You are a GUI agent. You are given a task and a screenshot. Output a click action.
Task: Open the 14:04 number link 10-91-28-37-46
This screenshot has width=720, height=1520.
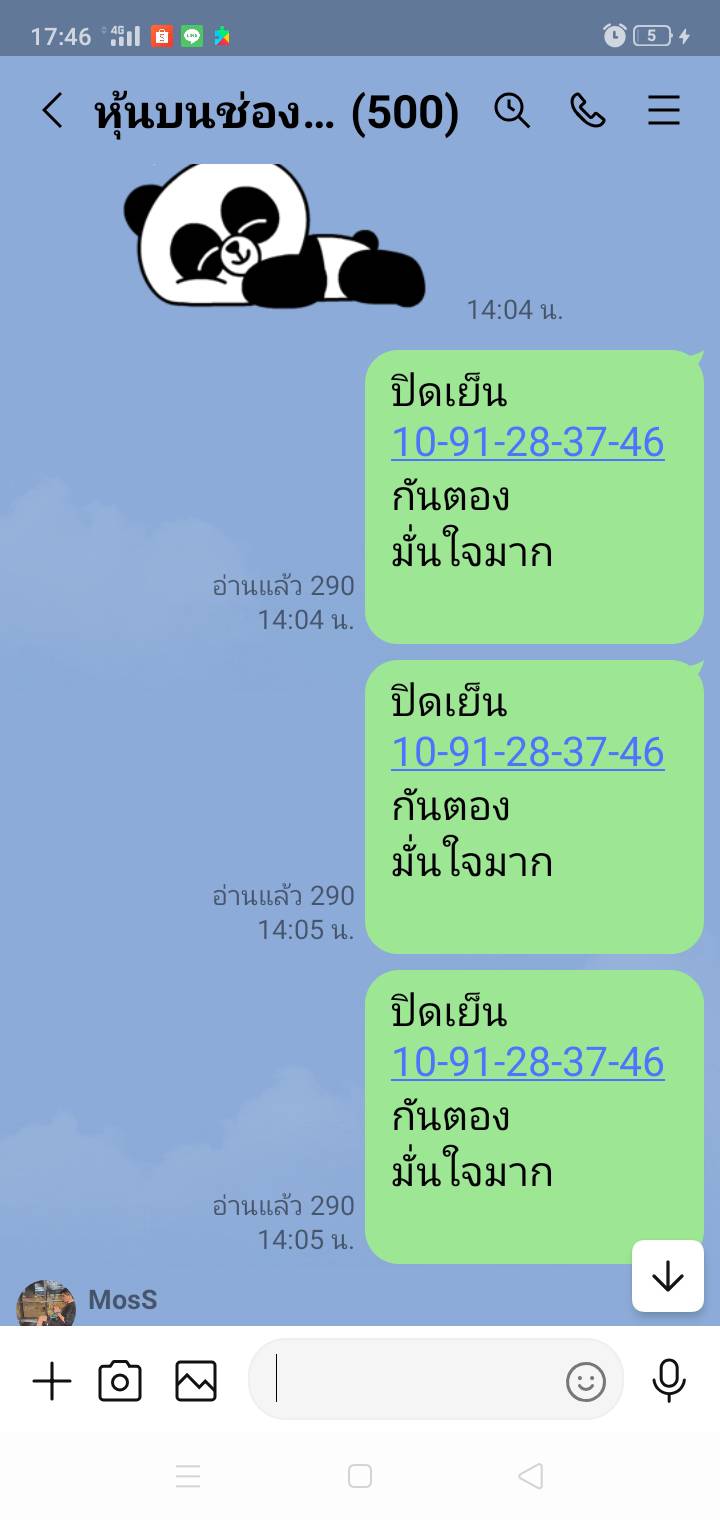tap(527, 443)
